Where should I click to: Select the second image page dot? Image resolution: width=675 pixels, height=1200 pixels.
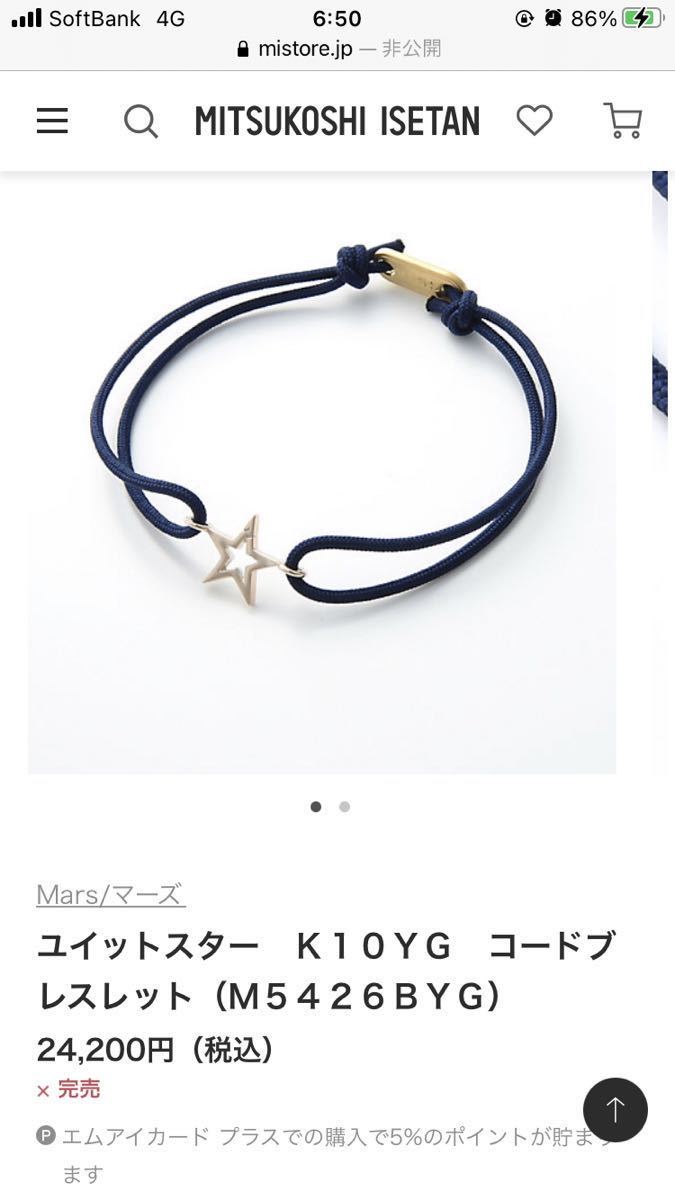[345, 807]
